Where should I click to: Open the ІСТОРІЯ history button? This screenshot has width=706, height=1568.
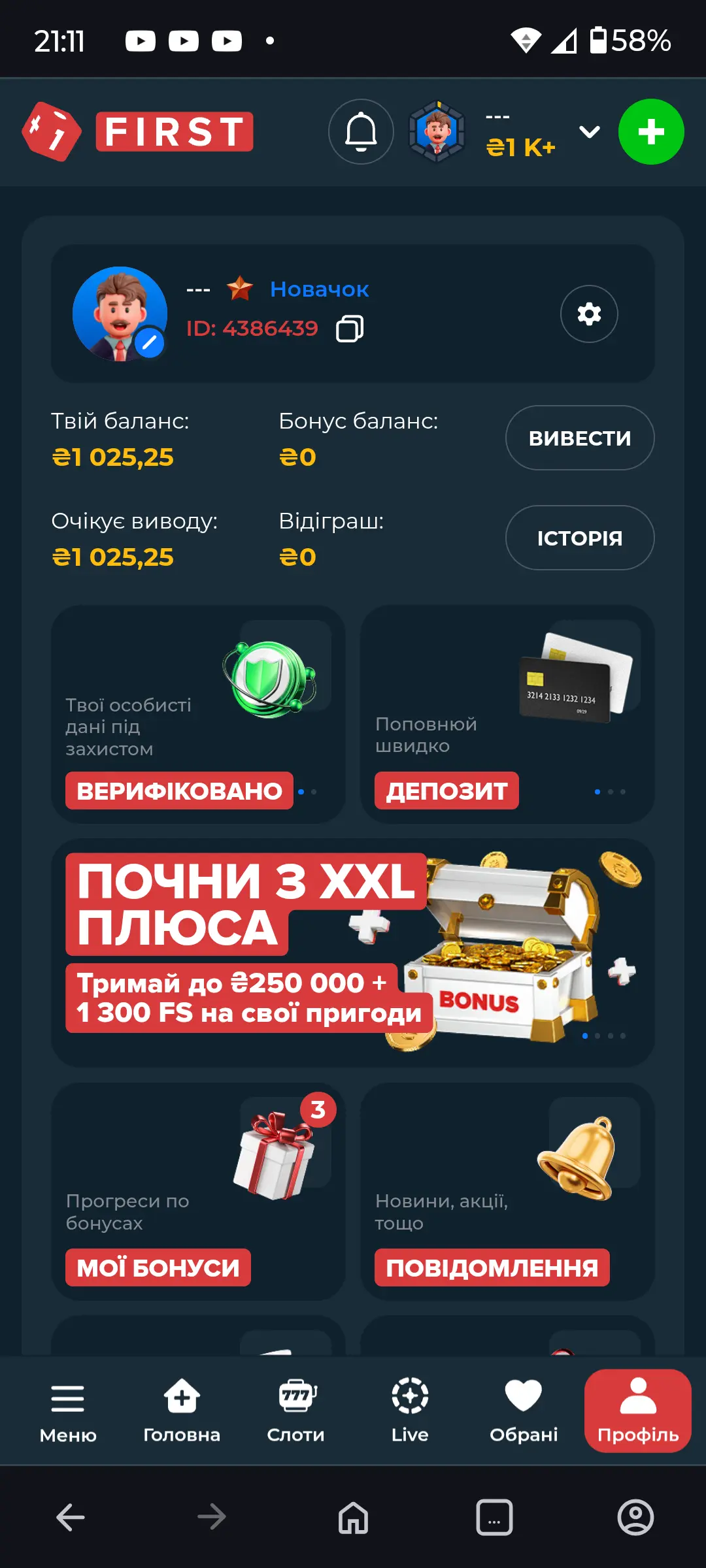(x=579, y=538)
